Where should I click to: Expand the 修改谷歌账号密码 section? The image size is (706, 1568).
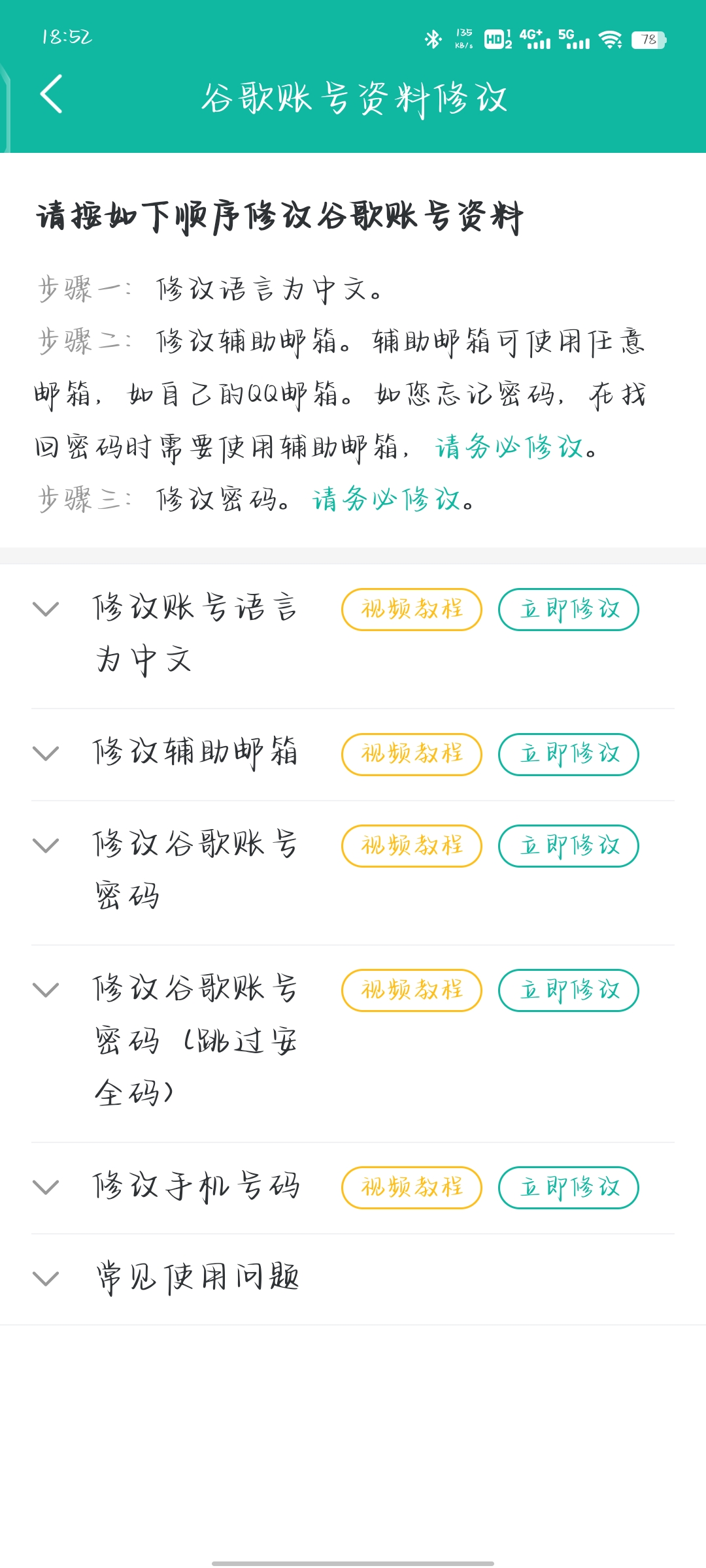tap(46, 845)
